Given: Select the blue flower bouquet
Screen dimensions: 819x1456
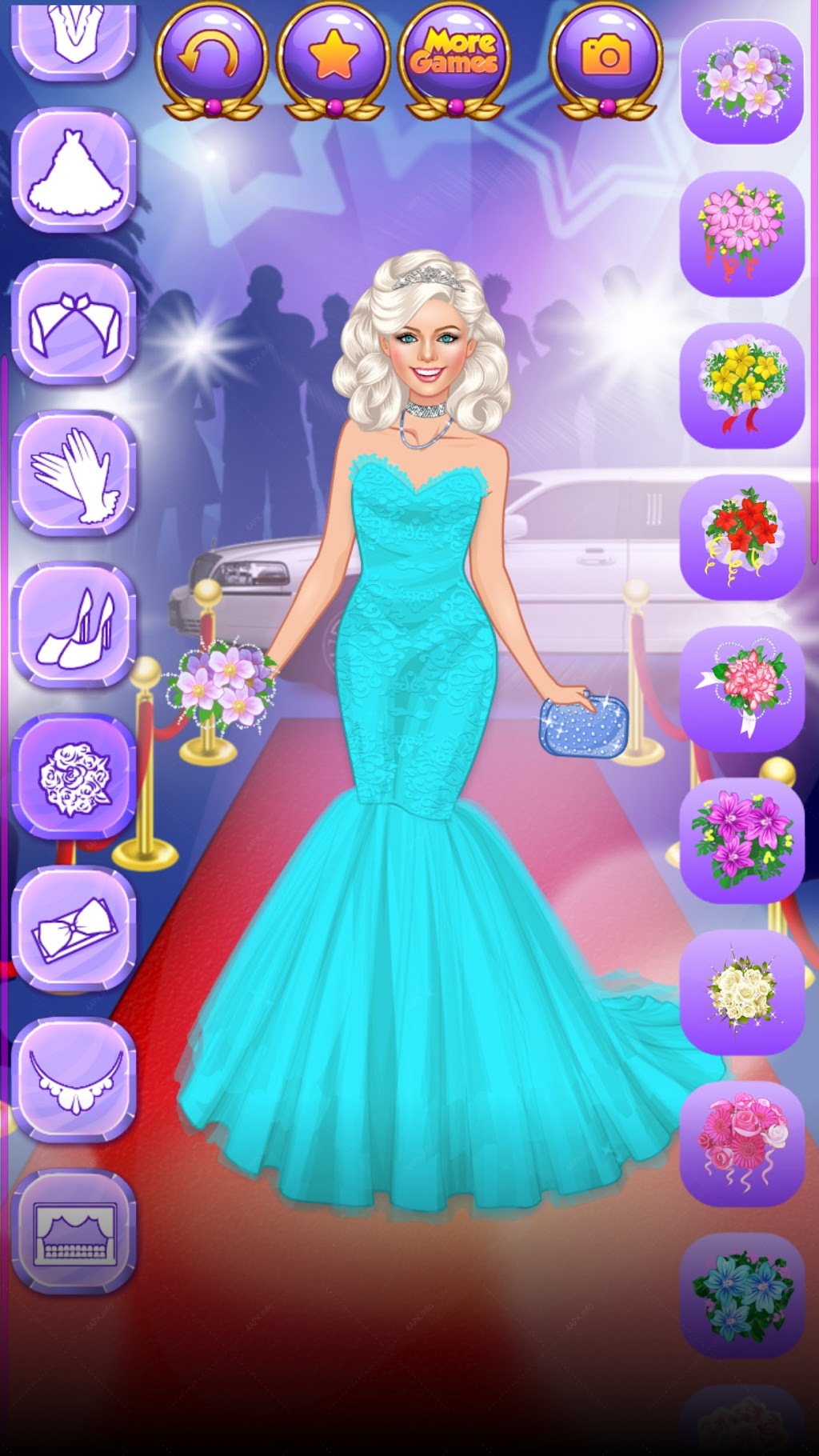Looking at the screenshot, I should tap(742, 1296).
